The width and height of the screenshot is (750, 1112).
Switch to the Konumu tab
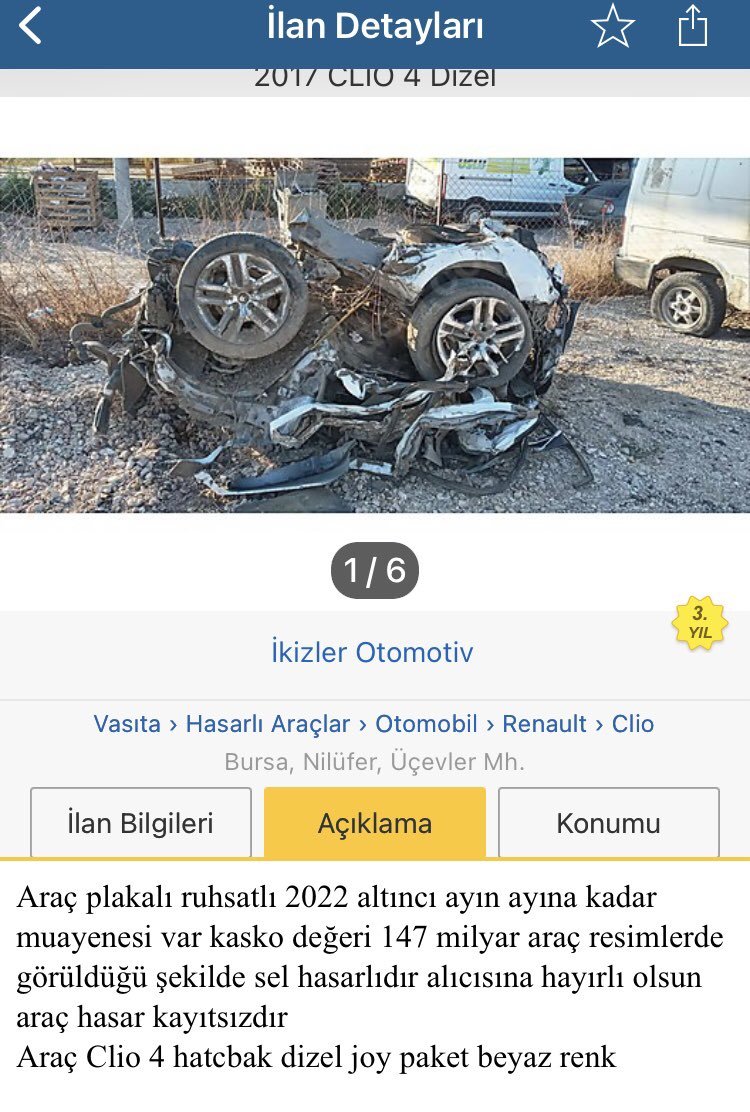coord(608,823)
